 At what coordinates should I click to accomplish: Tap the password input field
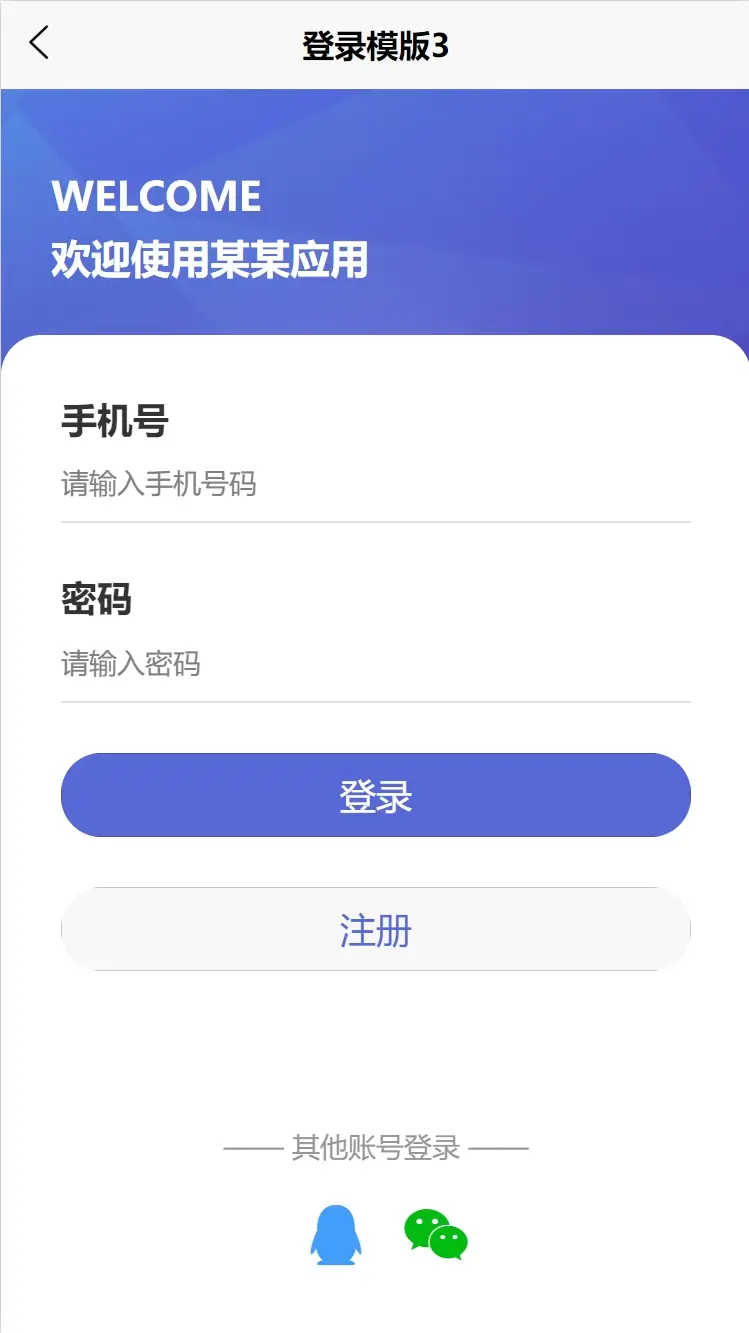(x=375, y=664)
